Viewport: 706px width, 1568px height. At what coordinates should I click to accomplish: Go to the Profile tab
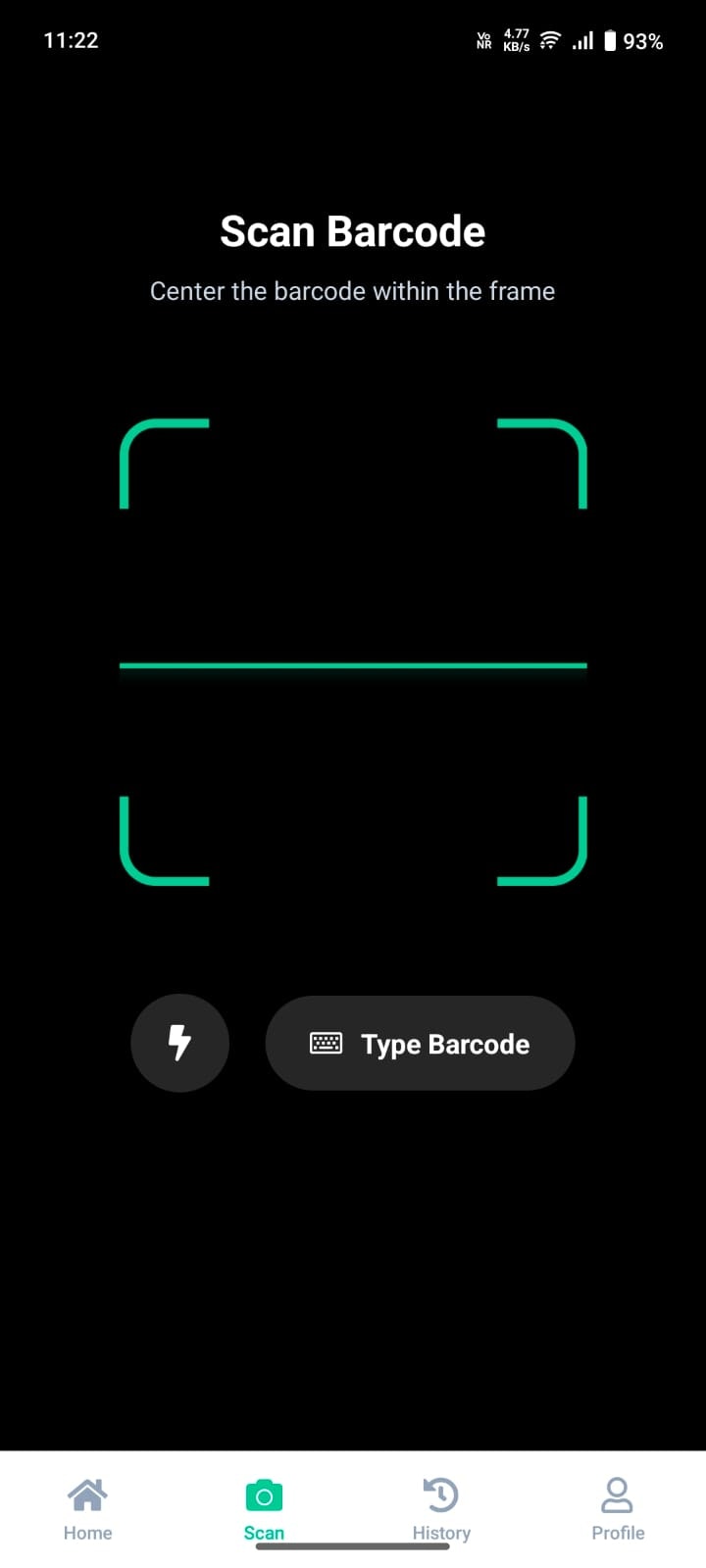pos(618,1509)
